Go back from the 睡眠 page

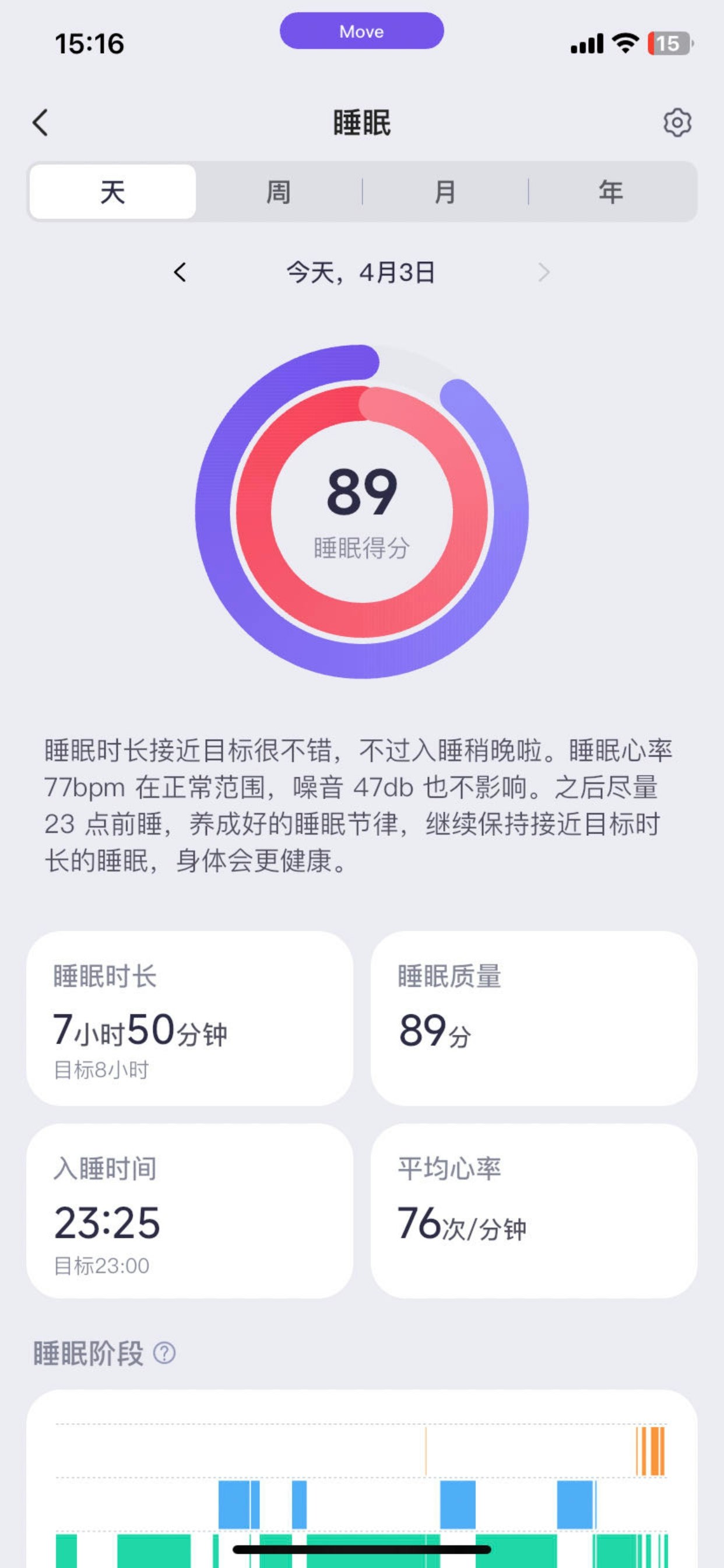[41, 123]
